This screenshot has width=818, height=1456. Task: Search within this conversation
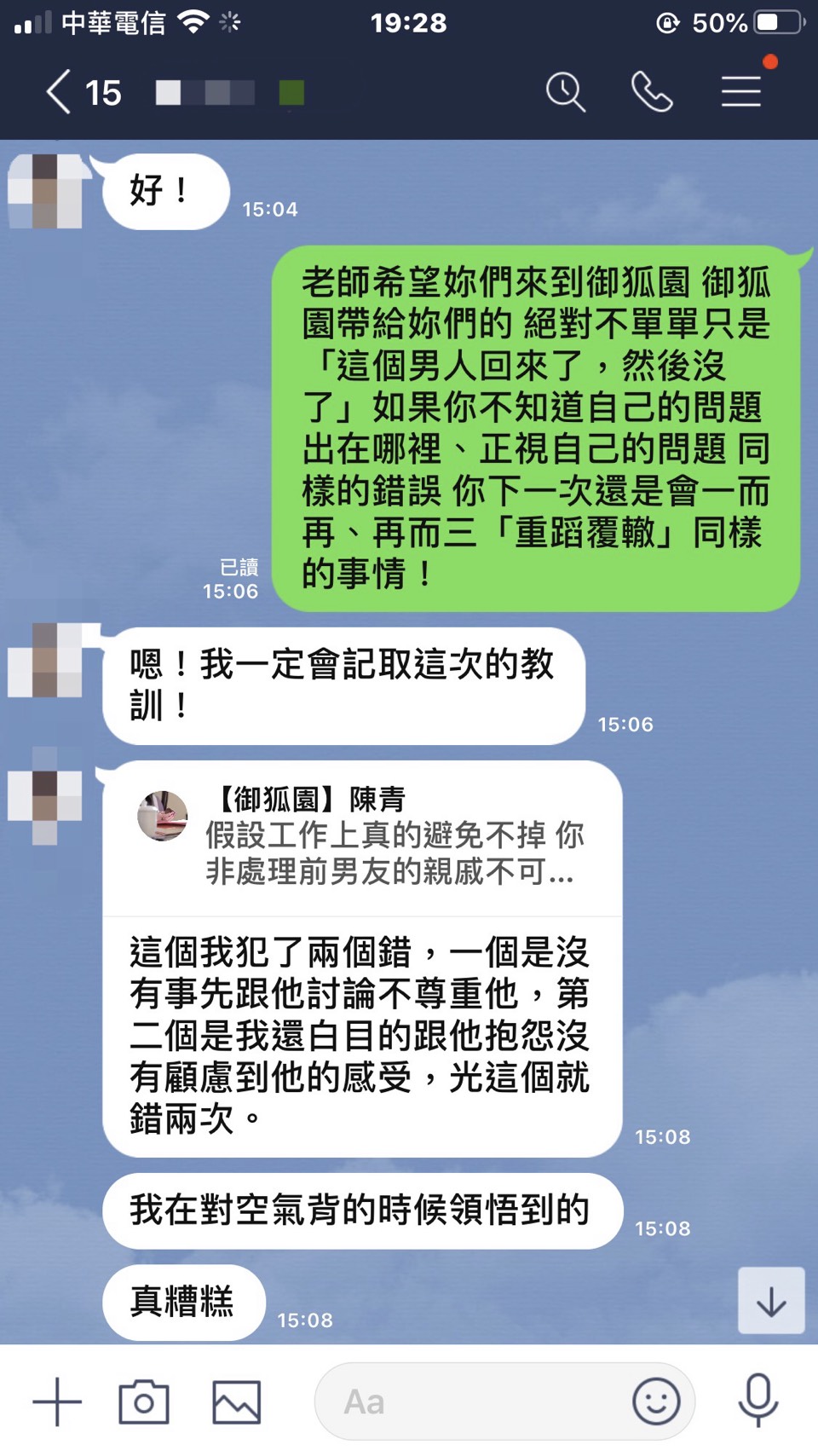click(x=565, y=92)
